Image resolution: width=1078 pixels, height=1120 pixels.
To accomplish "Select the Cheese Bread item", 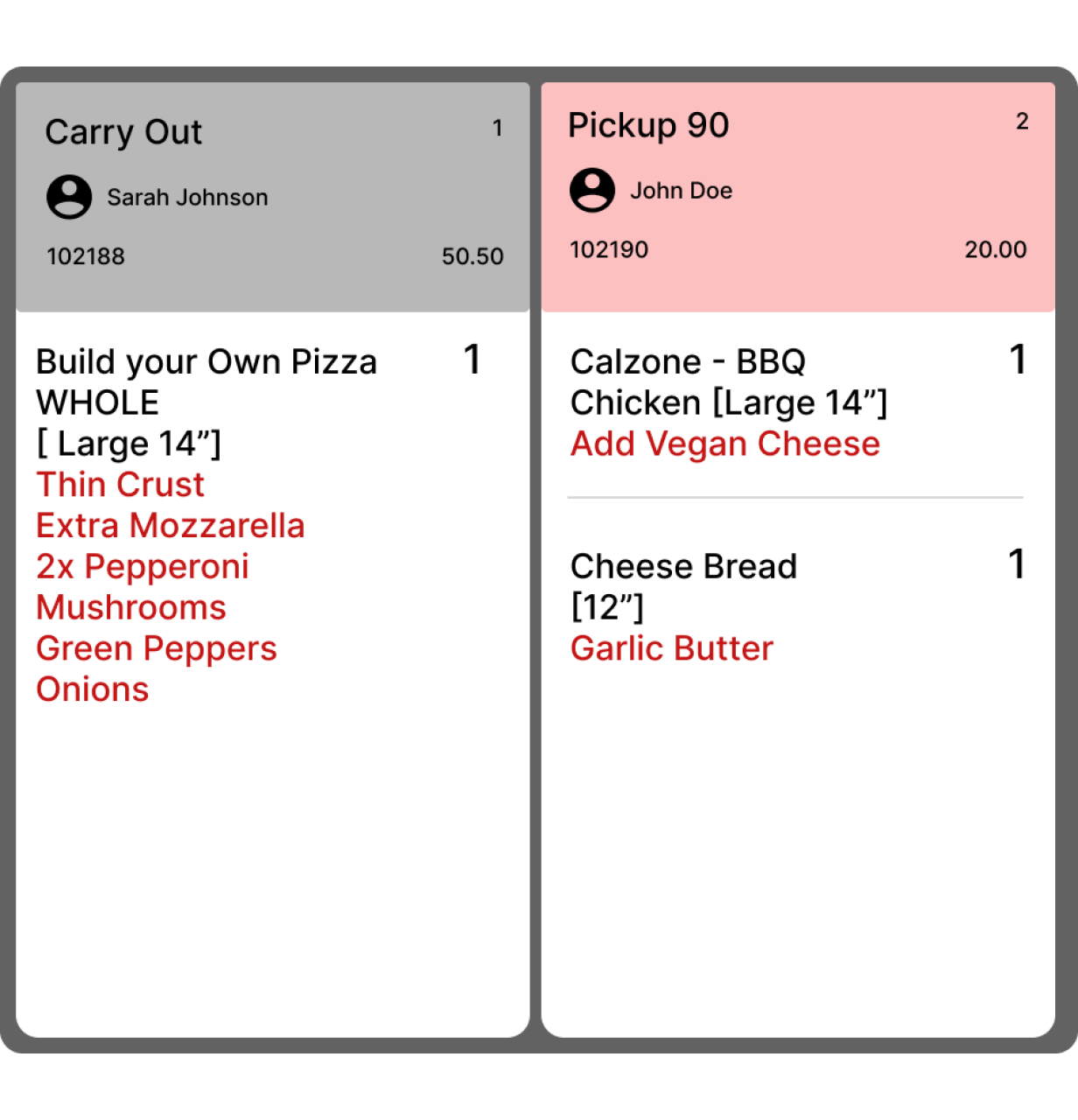I will pyautogui.click(x=683, y=565).
